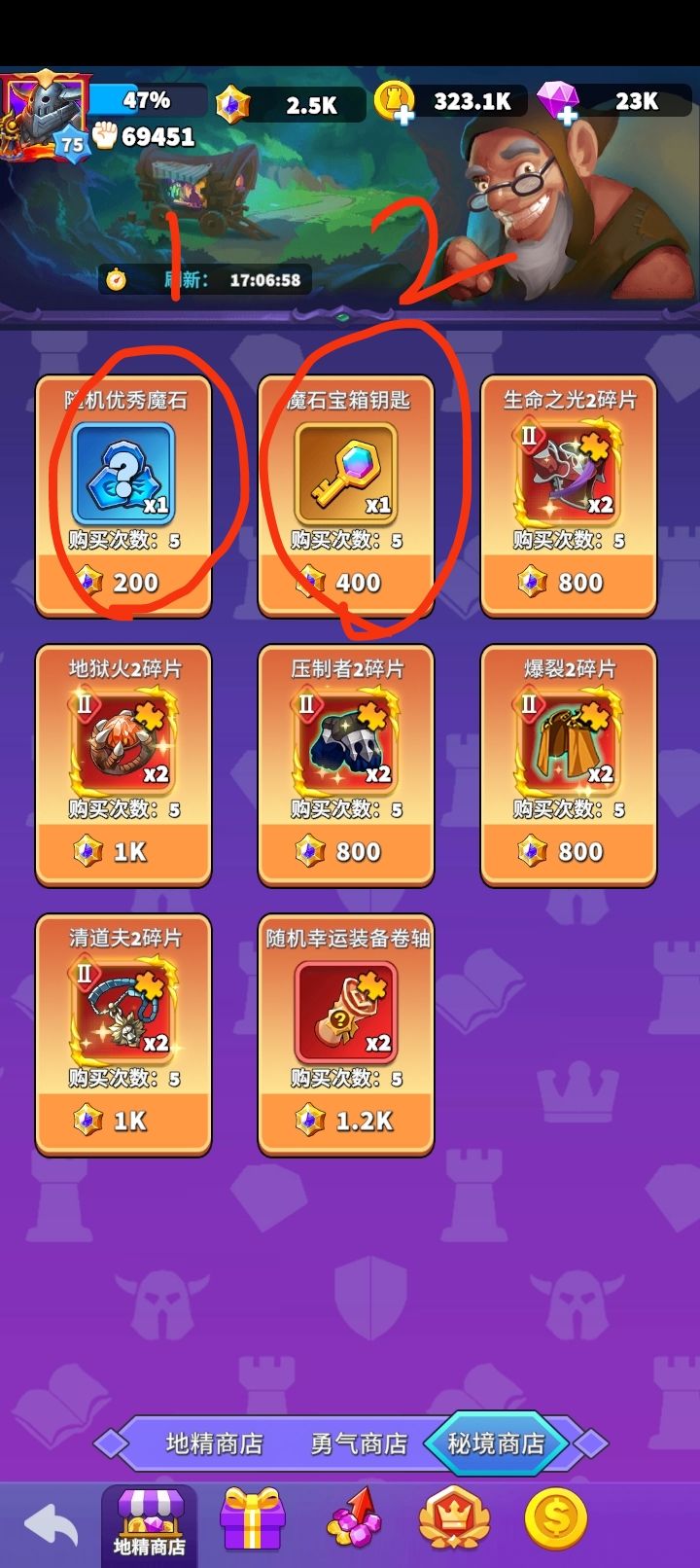Screen dimensions: 700x1568
Task: Tap the refresh timer clock icon
Action: 117,278
